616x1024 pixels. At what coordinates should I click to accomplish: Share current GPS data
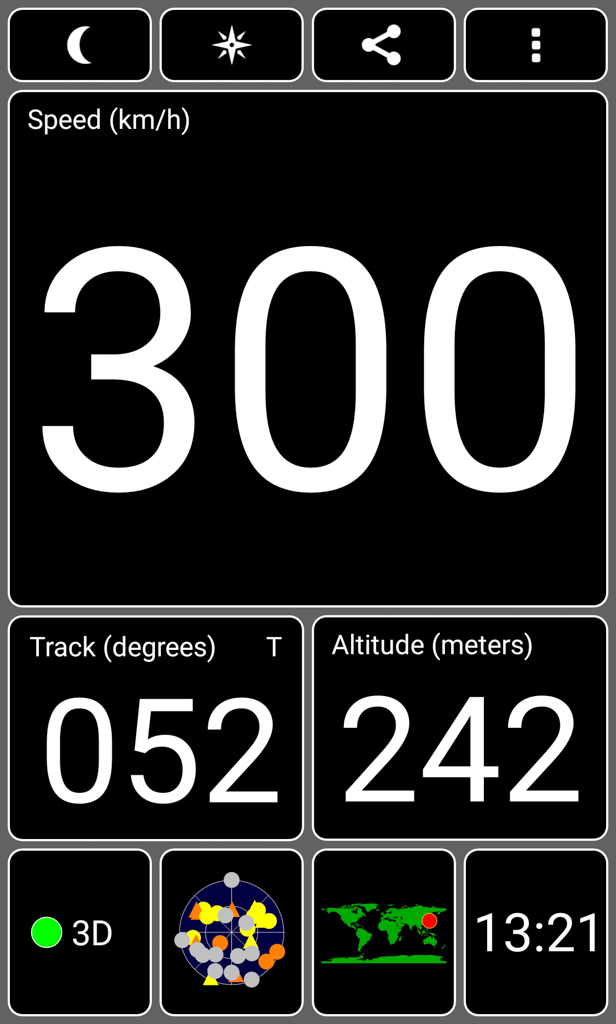tap(383, 45)
